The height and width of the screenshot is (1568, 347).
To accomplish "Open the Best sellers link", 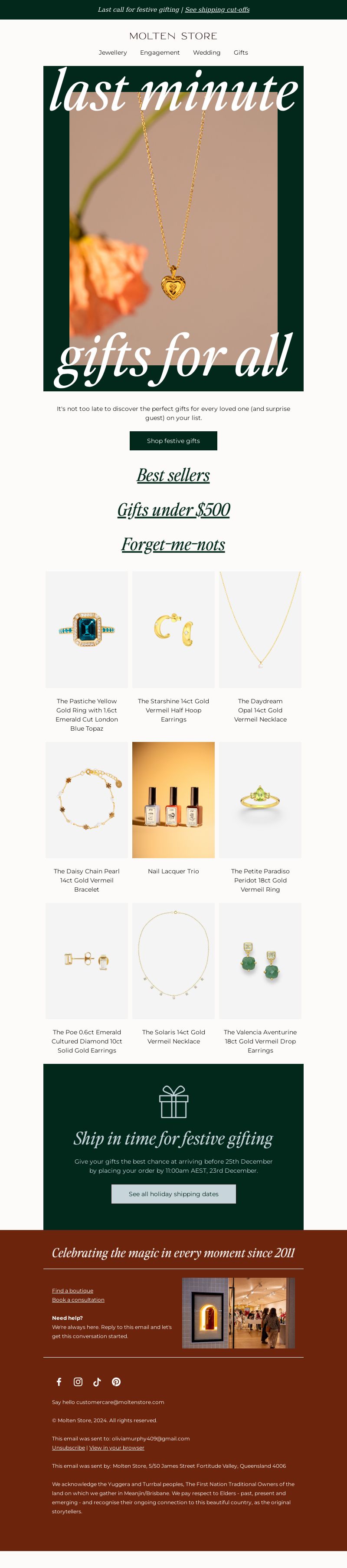I will click(x=173, y=476).
